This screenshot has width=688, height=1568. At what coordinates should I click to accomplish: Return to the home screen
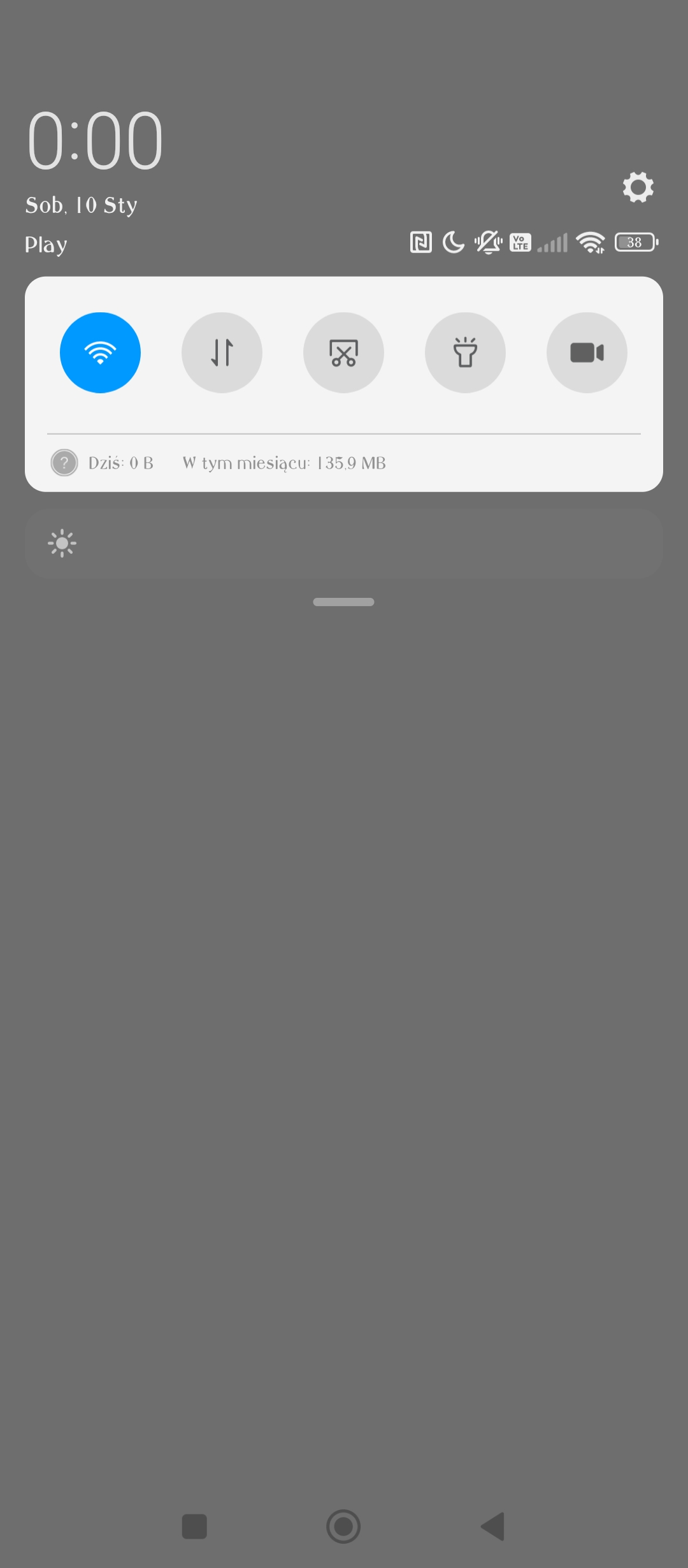[343, 1527]
